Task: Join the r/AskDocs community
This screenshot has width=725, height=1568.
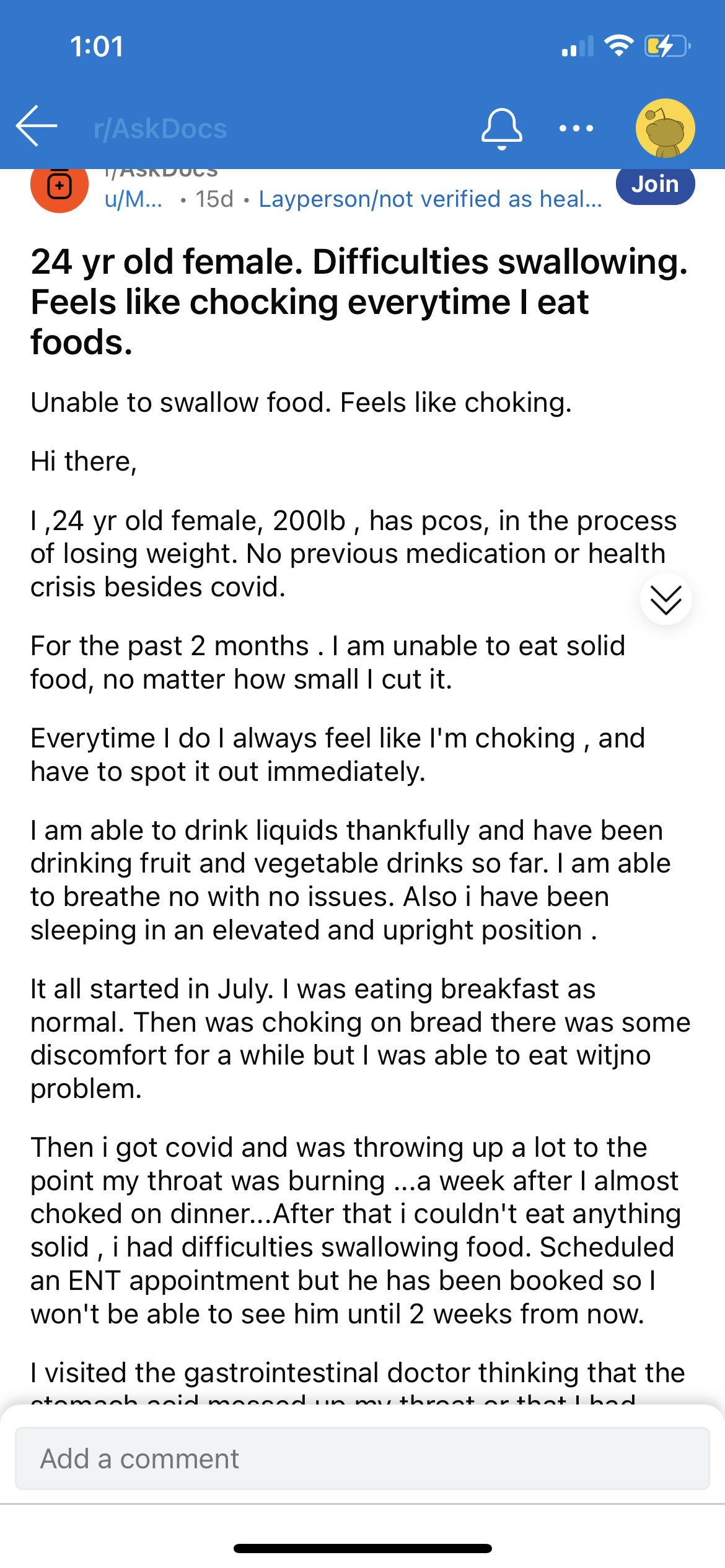Action: point(655,185)
